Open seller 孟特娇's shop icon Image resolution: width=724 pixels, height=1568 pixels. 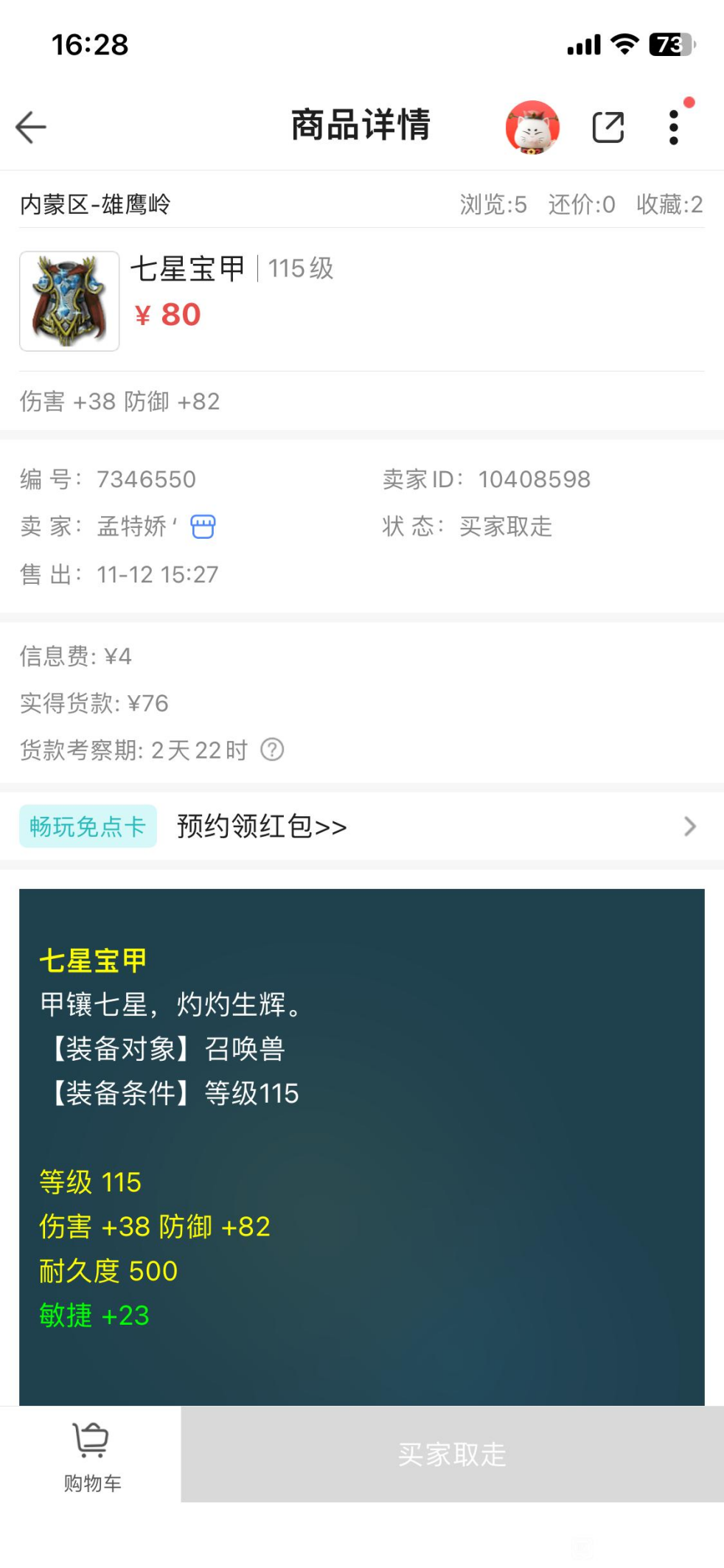(203, 526)
